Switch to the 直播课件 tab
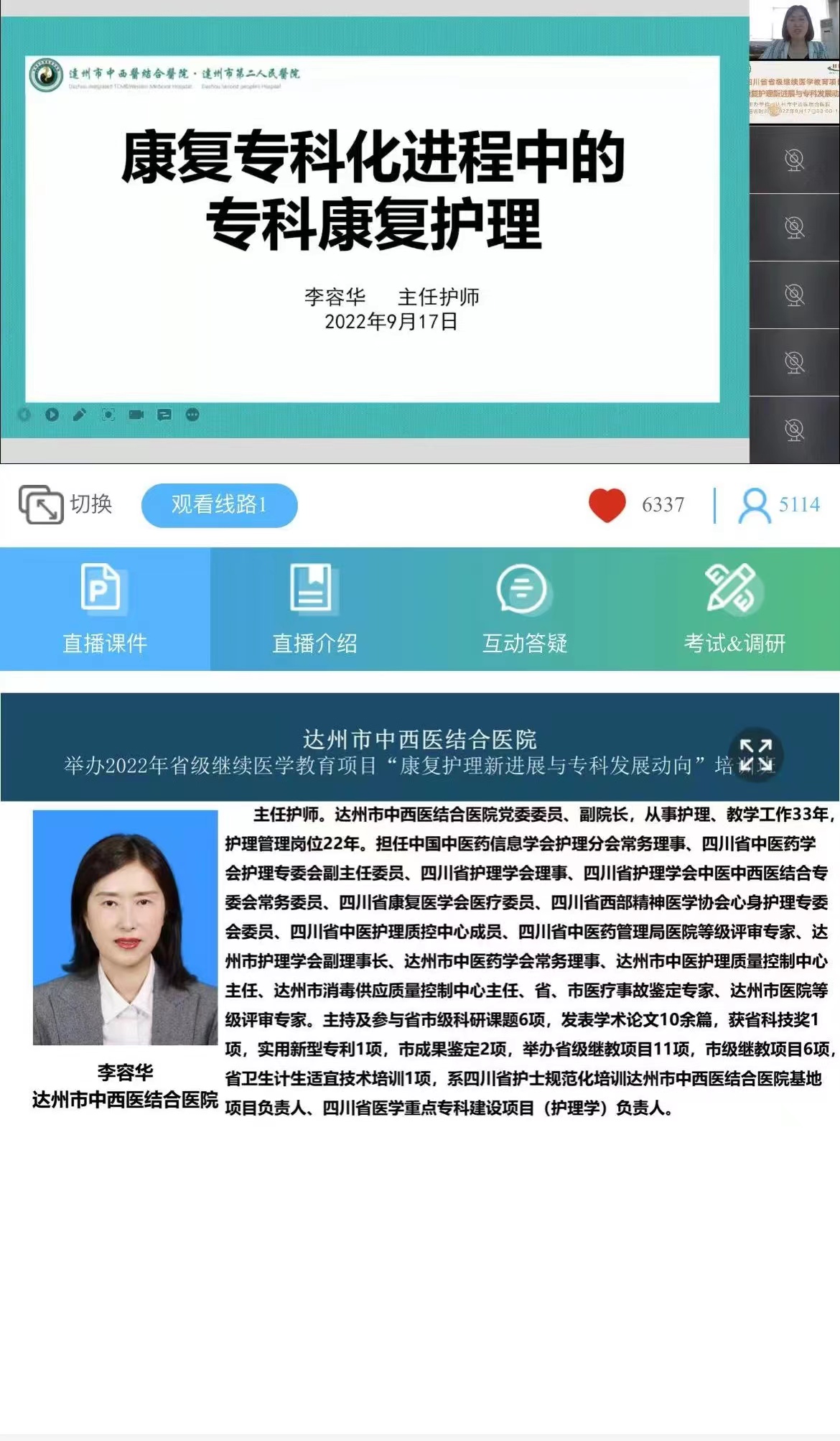 [x=105, y=609]
